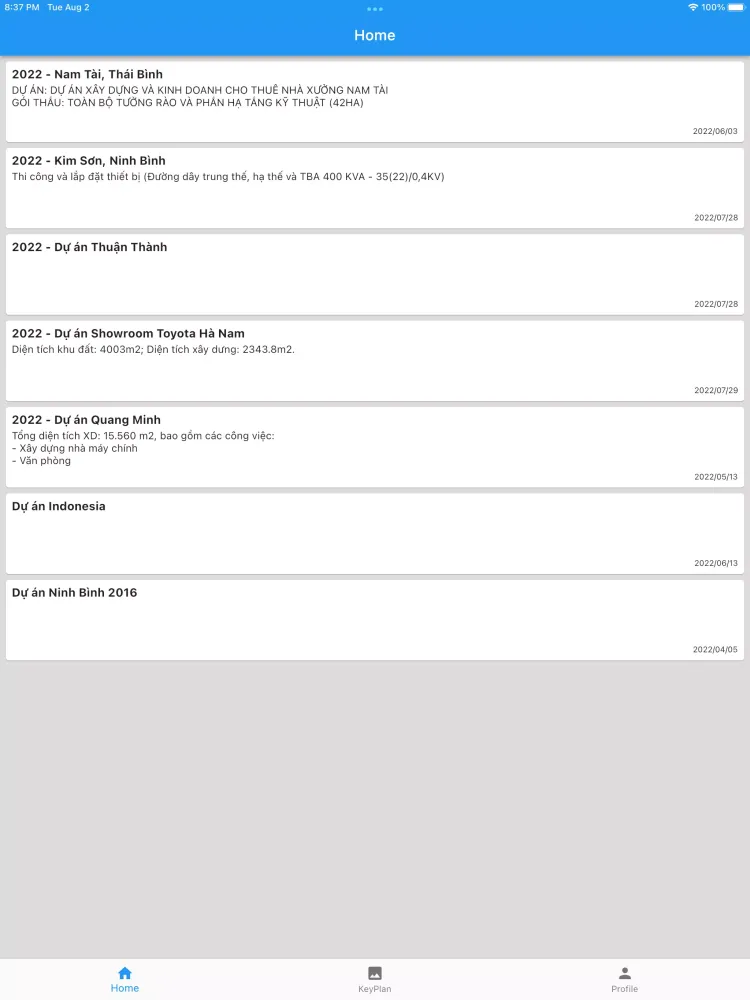The width and height of the screenshot is (750, 1000).
Task: Open the 2022 - Nam Tài, Thái Bình project
Action: coord(375,101)
